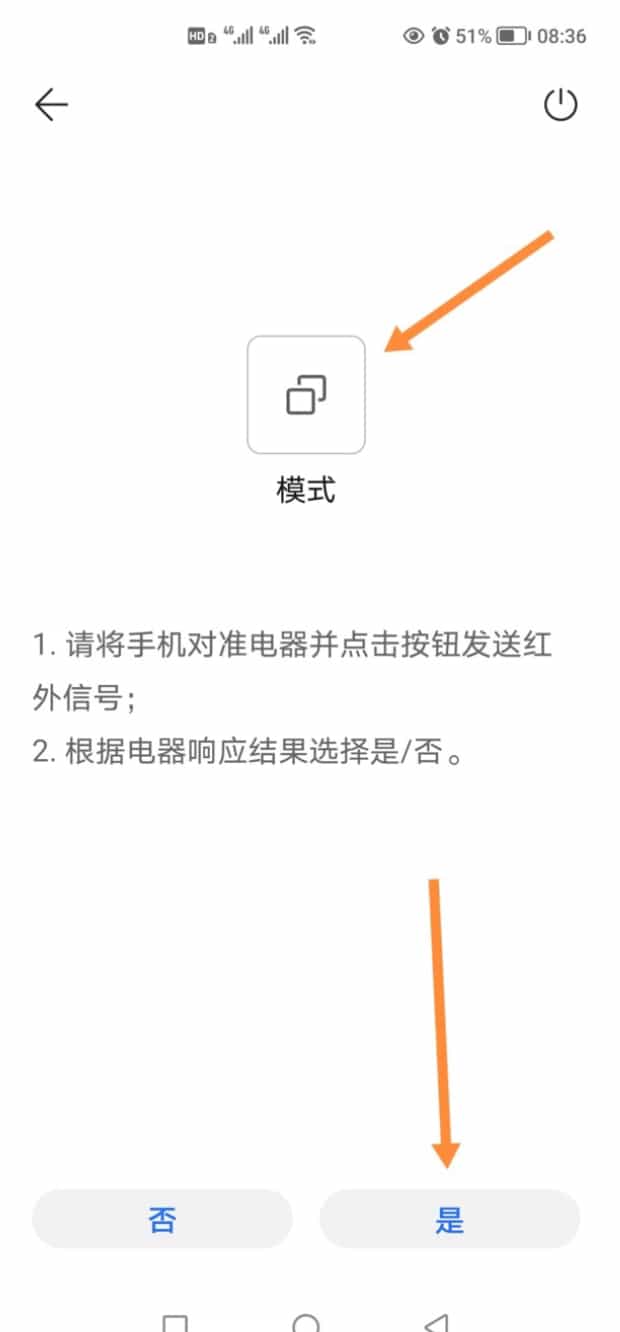Tap the power icon in the header
The image size is (620, 1332).
560,105
